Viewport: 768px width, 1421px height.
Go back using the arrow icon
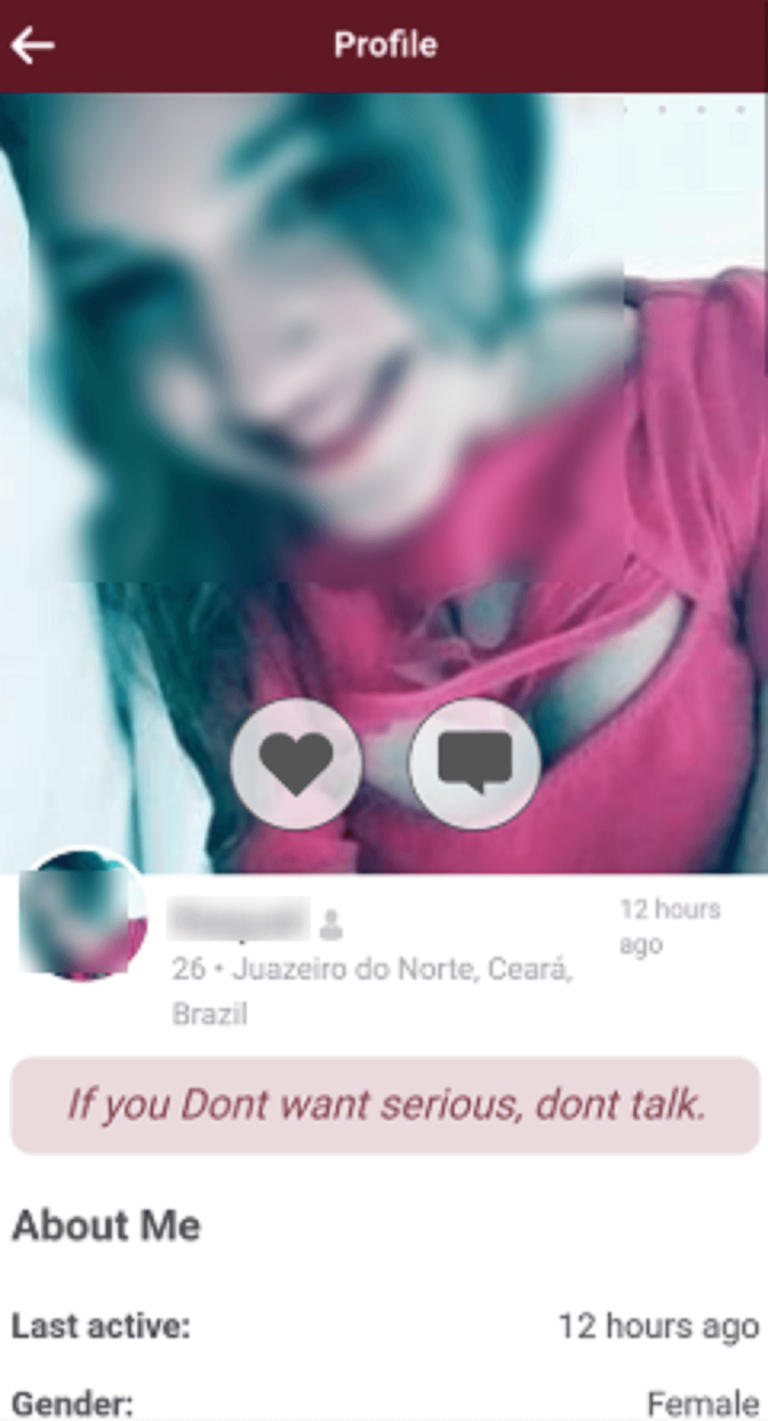click(x=32, y=45)
